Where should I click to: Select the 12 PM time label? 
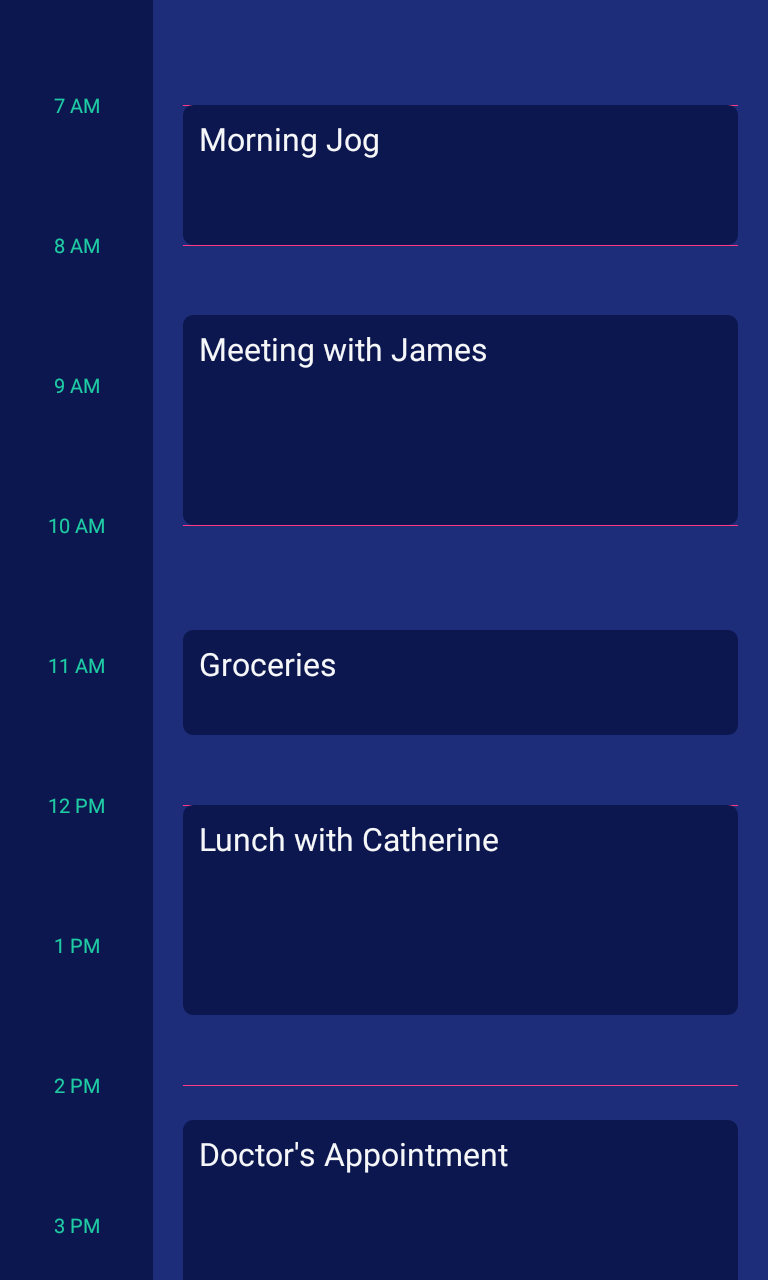tap(77, 806)
